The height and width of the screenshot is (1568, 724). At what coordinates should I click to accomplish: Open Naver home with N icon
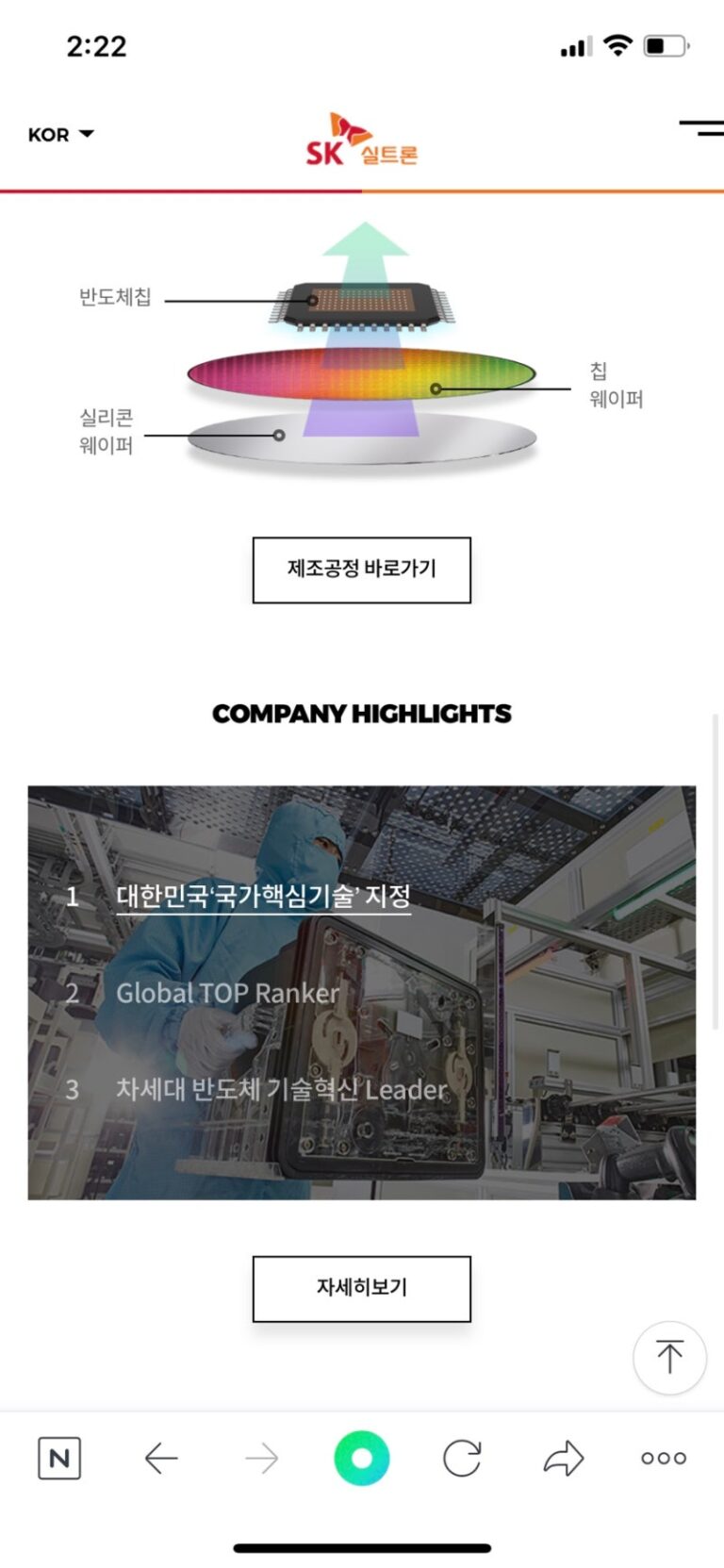(x=59, y=1459)
